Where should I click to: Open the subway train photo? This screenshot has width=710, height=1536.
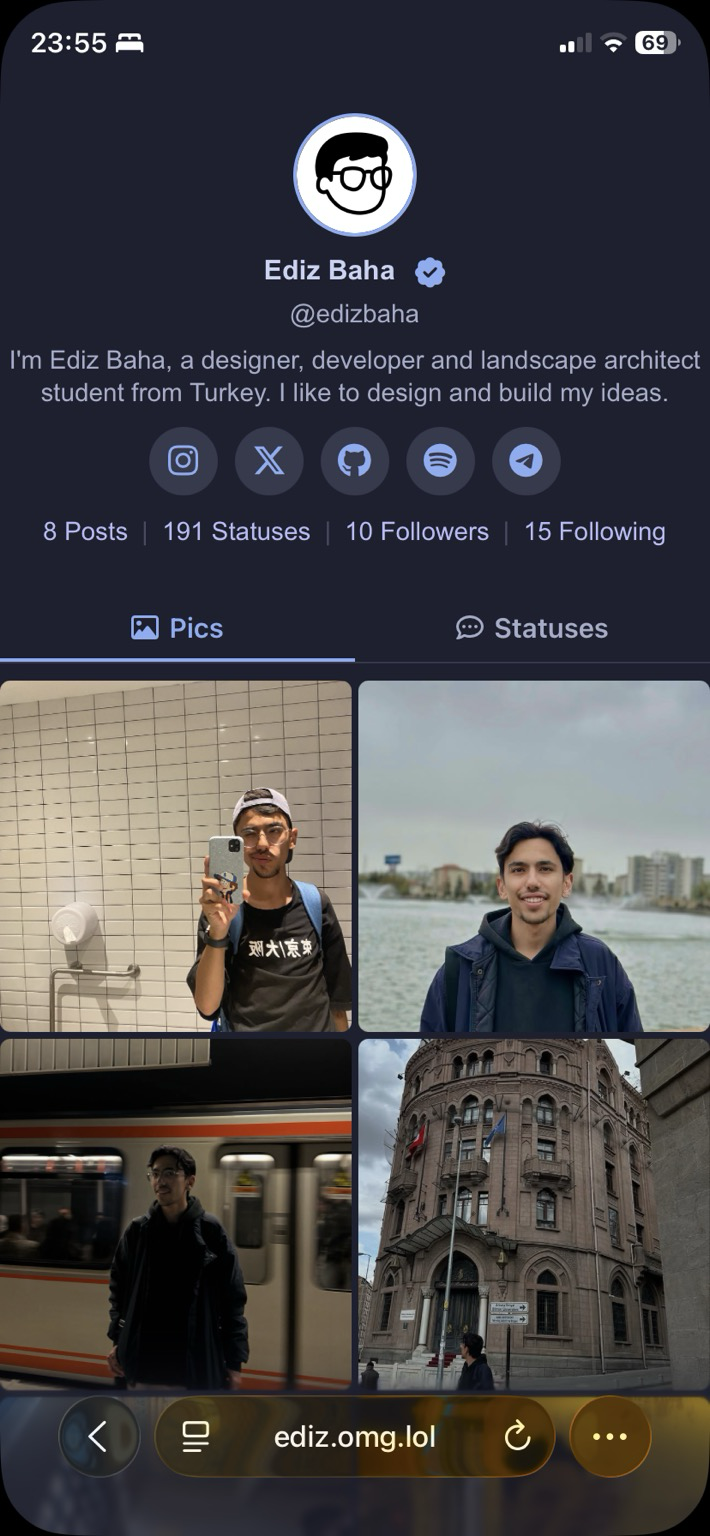pyautogui.click(x=176, y=1214)
